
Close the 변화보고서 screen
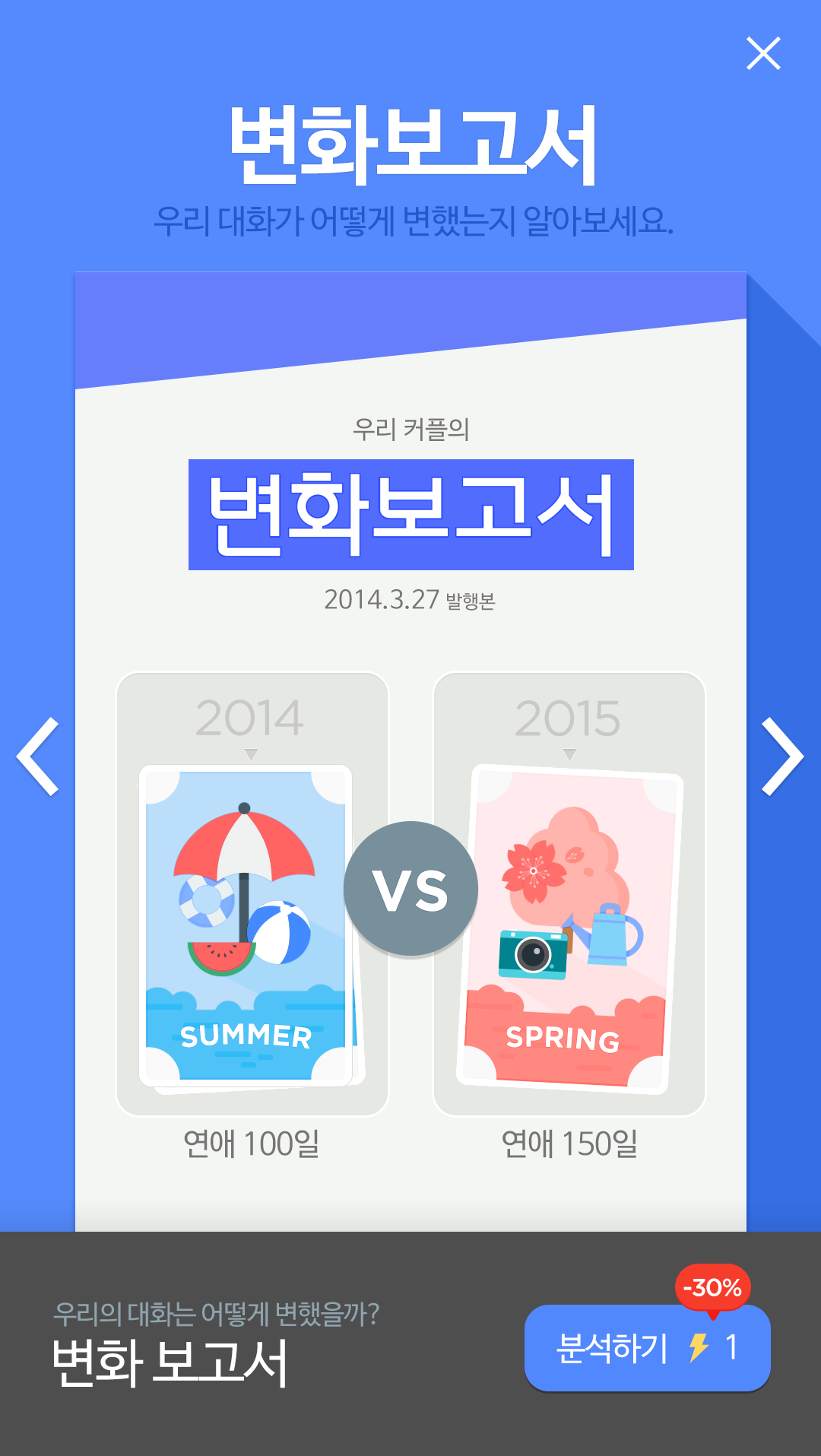coord(763,53)
